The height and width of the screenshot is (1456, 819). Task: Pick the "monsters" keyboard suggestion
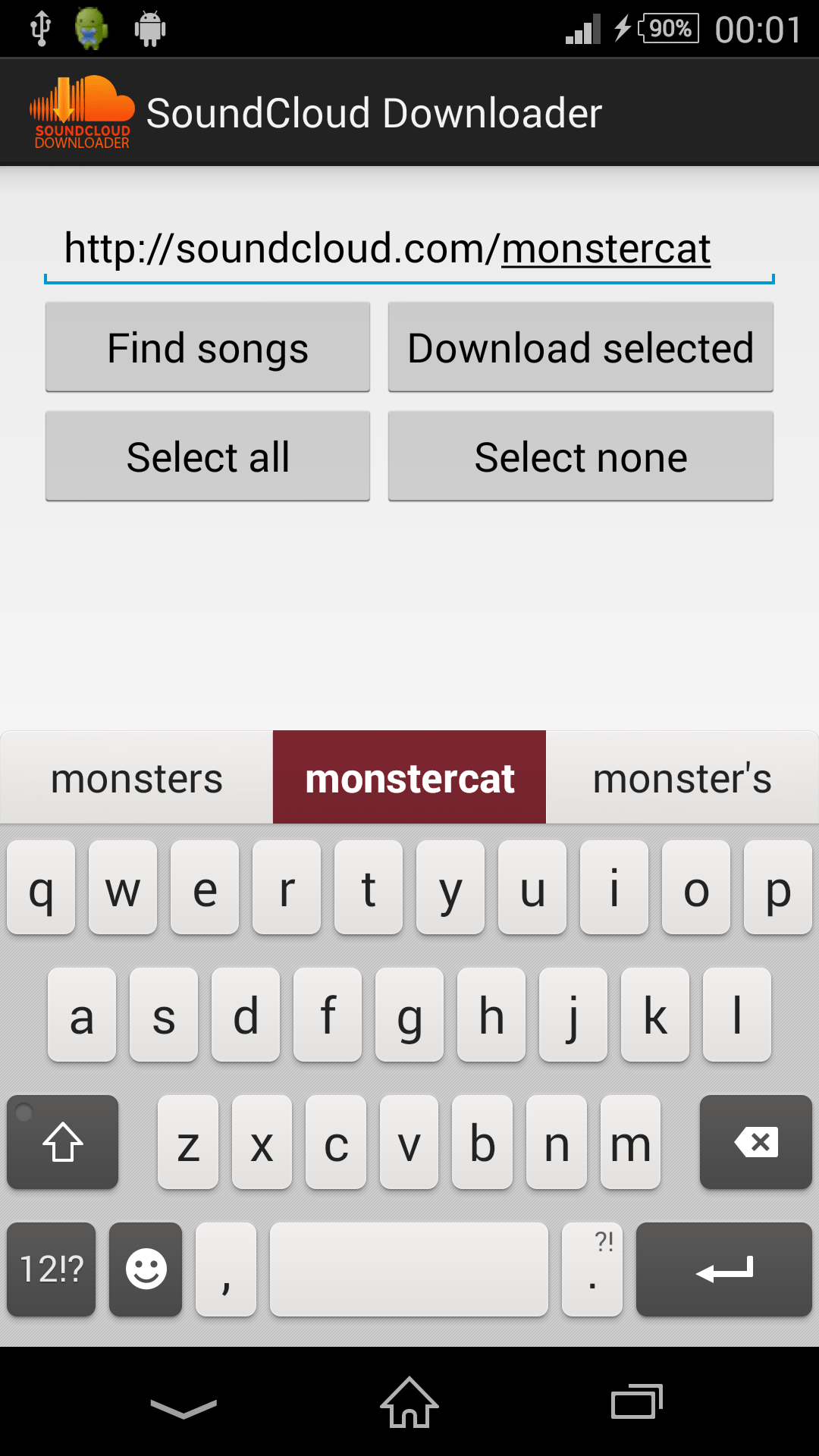pos(136,778)
